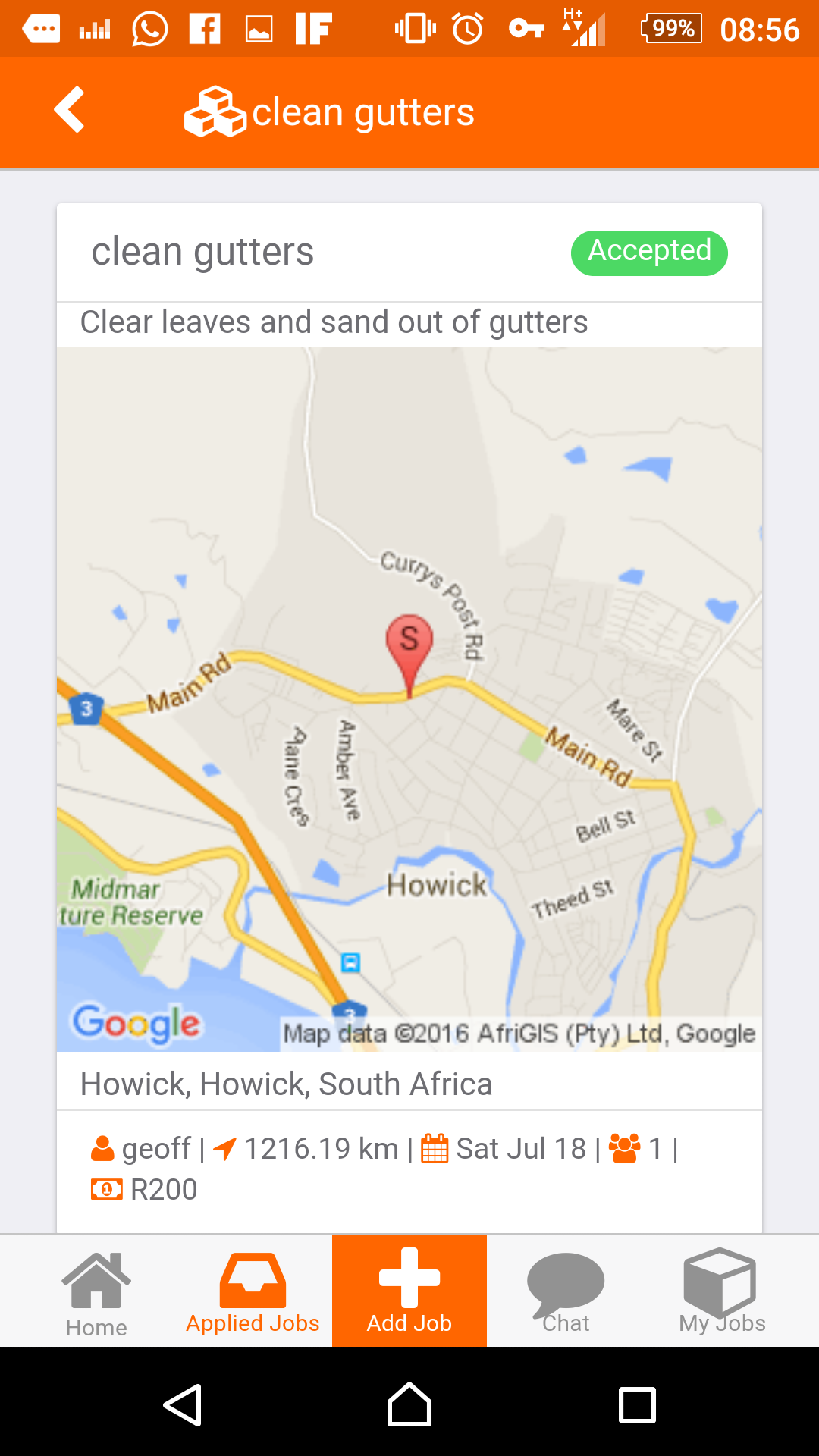
Task: Switch to My Jobs tab
Action: point(721,1291)
